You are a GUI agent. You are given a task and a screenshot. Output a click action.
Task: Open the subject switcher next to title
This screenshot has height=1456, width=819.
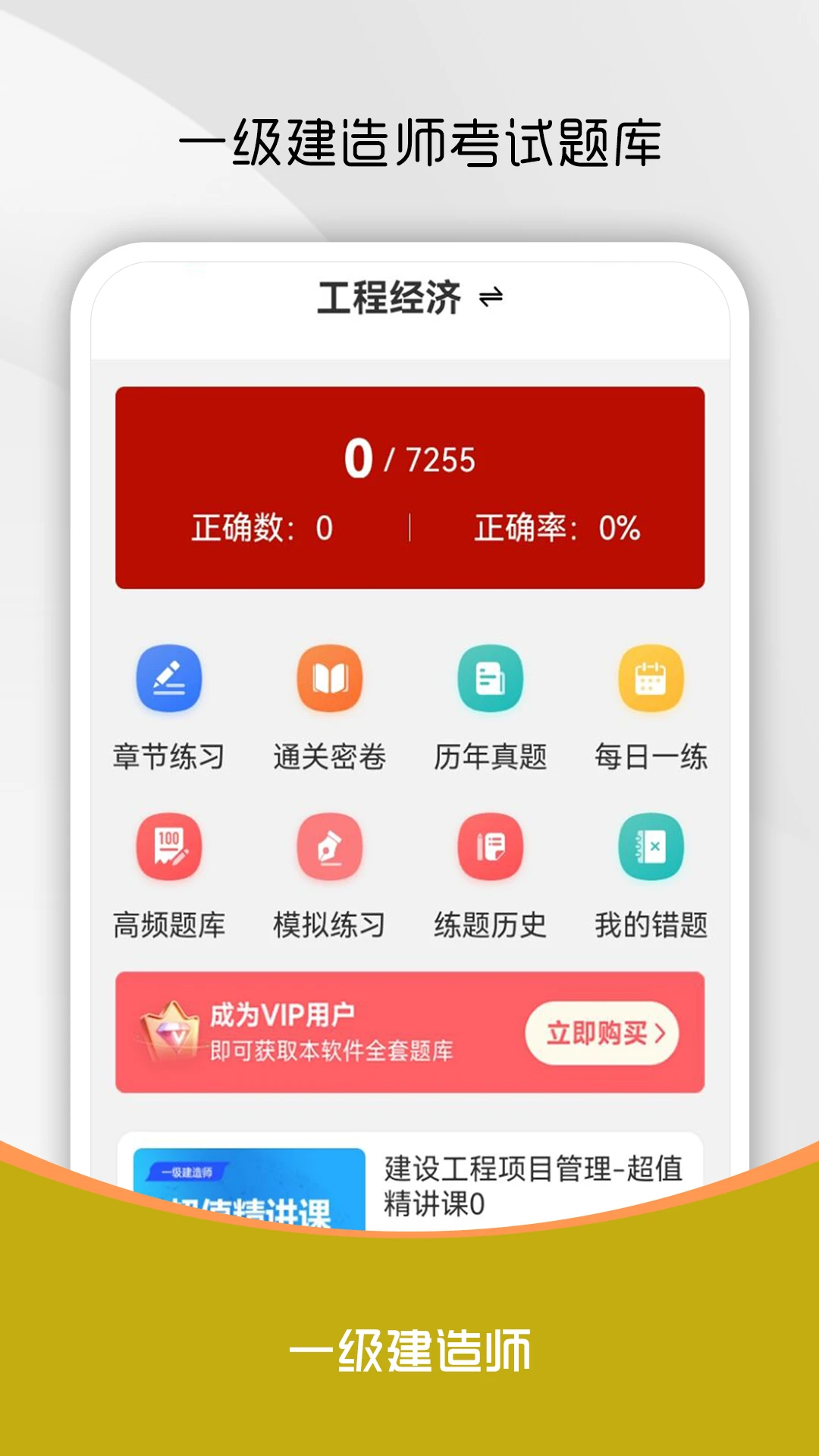pyautogui.click(x=491, y=297)
